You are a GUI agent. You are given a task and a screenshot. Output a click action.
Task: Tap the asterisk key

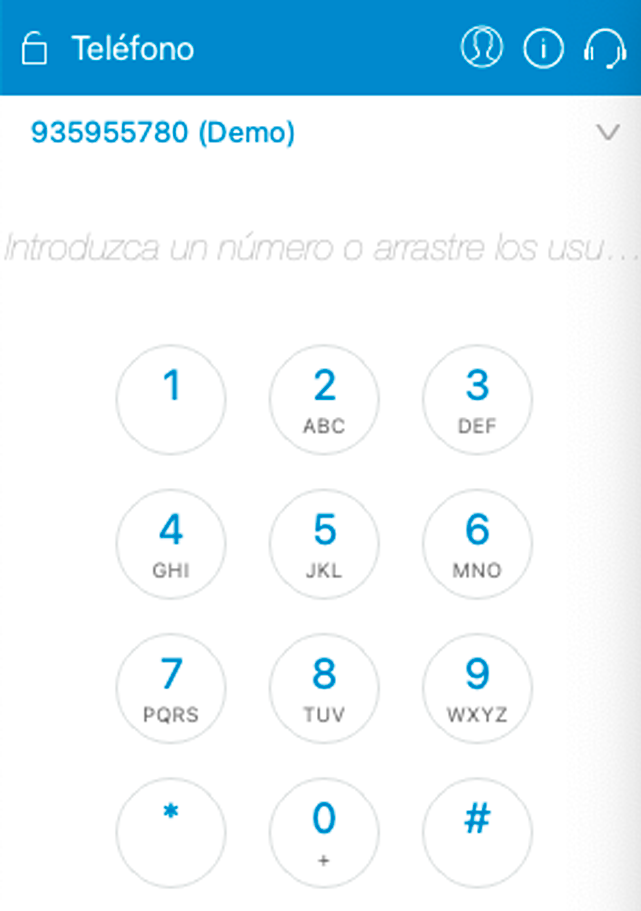(x=171, y=830)
